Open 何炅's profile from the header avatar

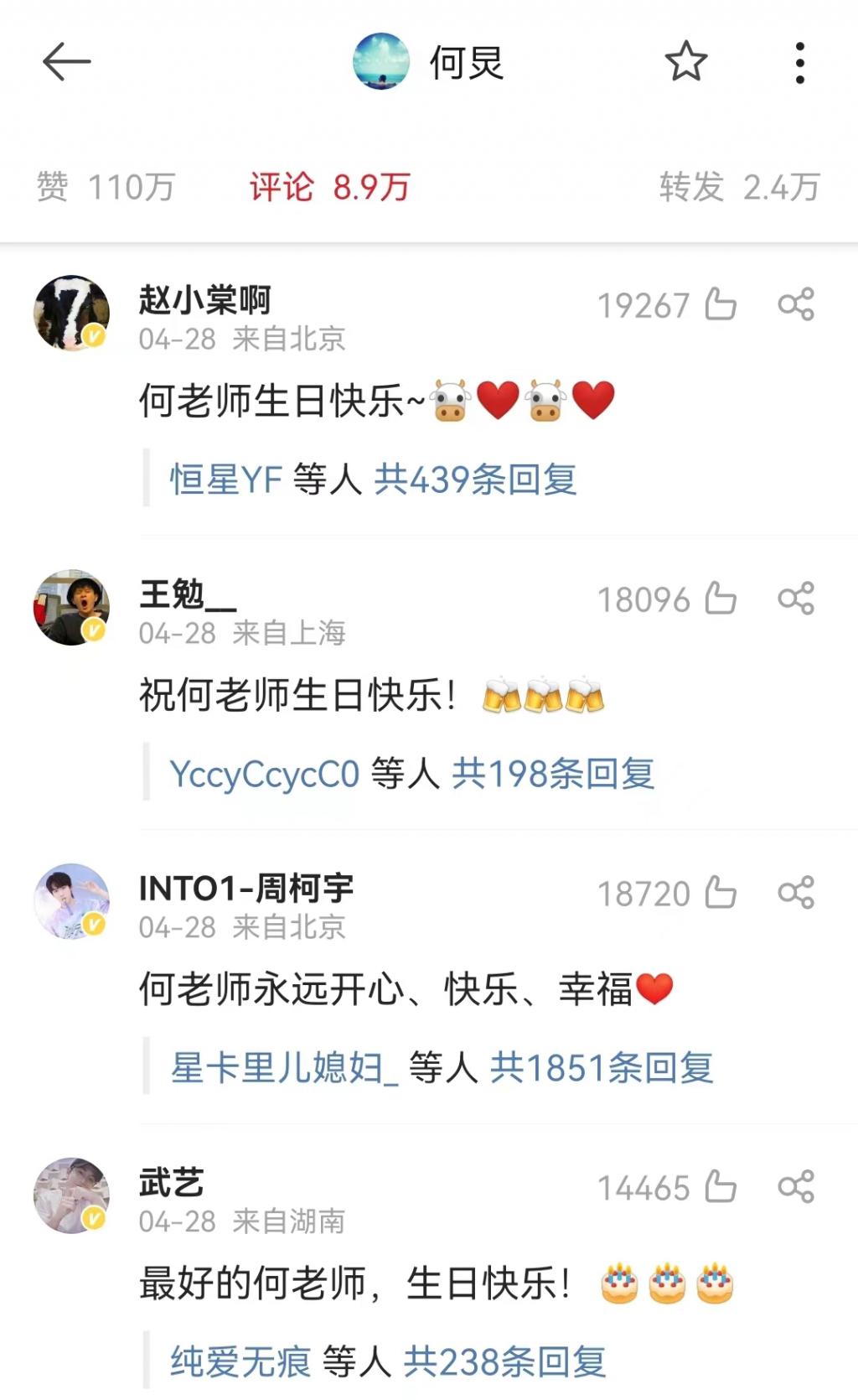pyautogui.click(x=381, y=62)
